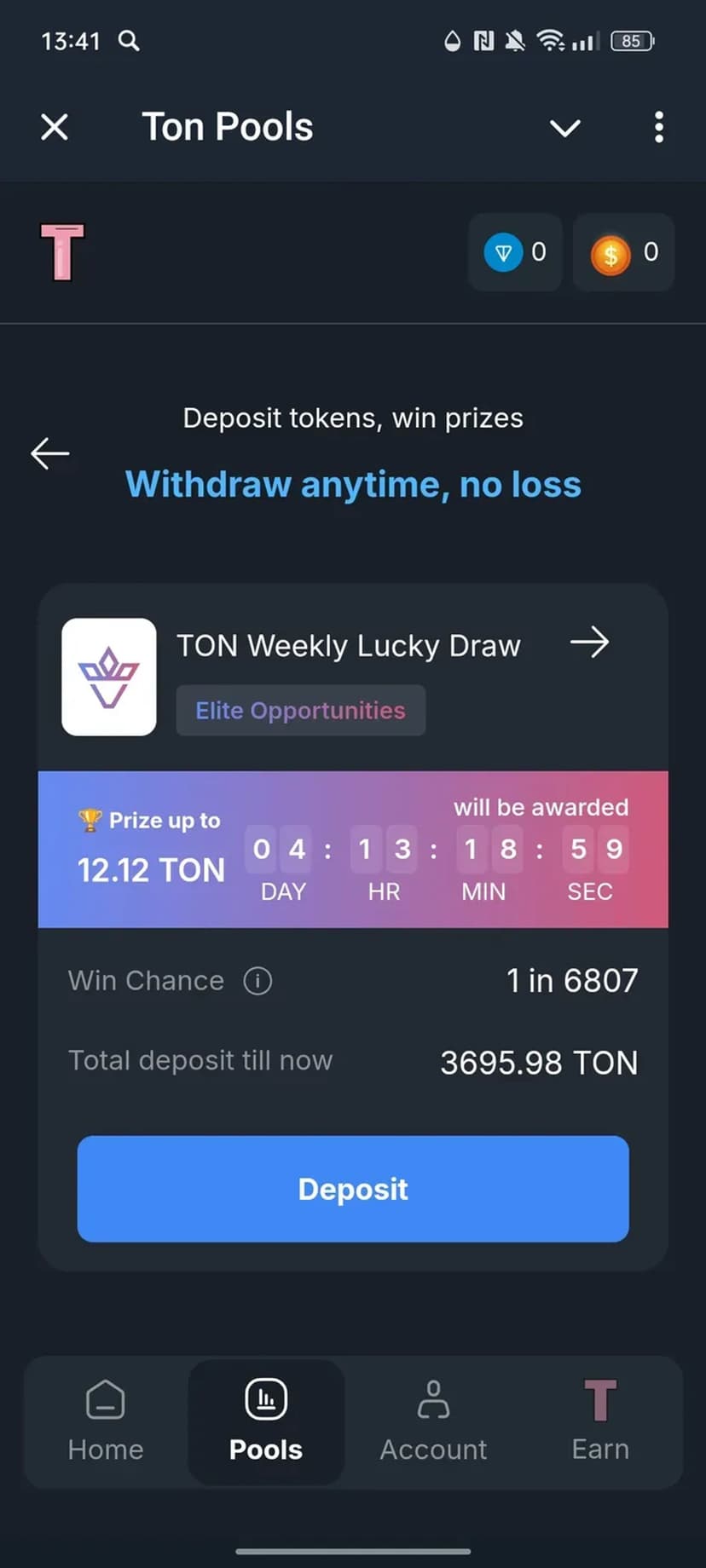This screenshot has width=706, height=1568.
Task: Open TON Weekly Lucky Draw details arrow
Action: point(589,643)
